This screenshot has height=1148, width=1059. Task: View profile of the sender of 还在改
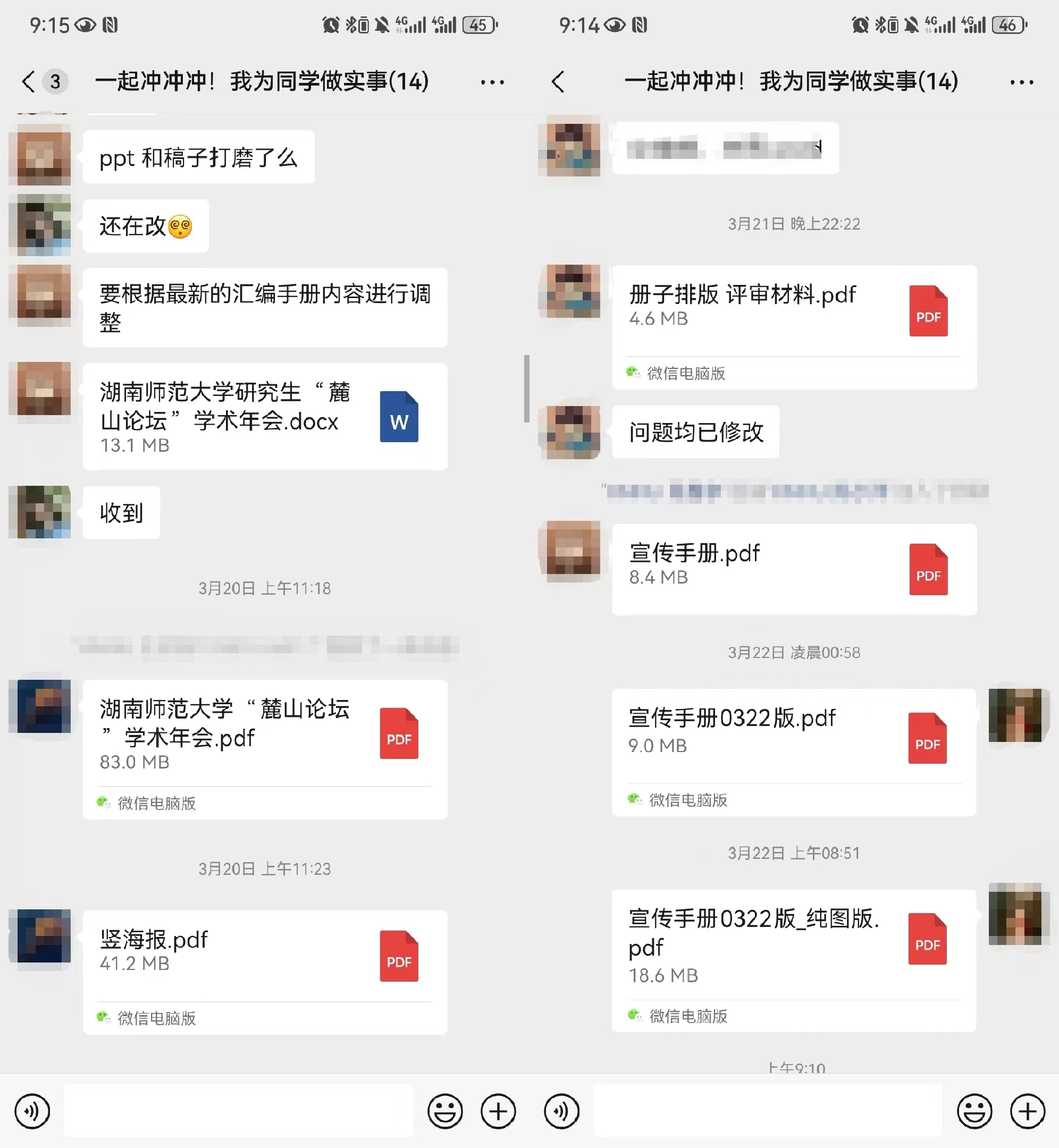click(44, 226)
